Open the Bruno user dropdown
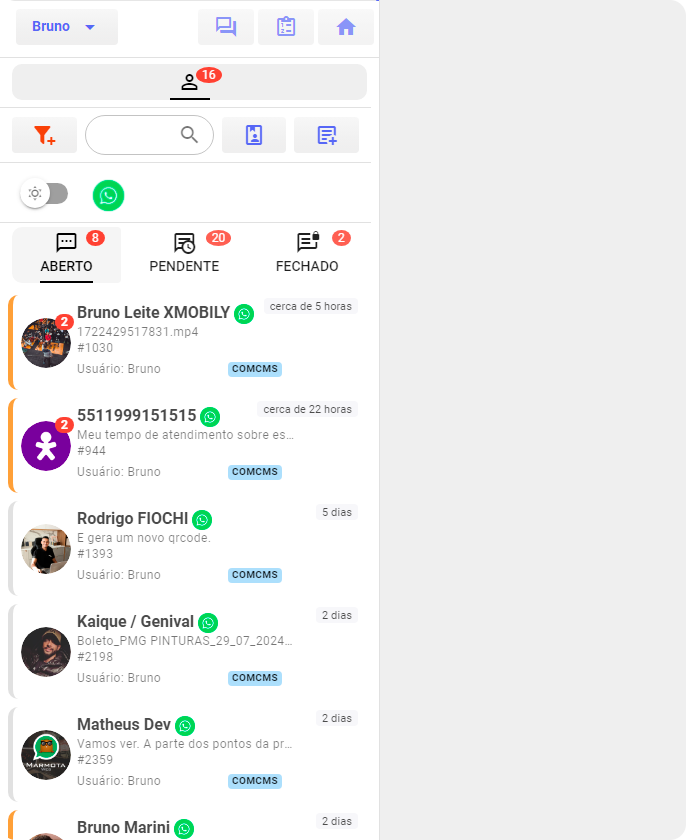Image resolution: width=686 pixels, height=840 pixels. pos(66,27)
